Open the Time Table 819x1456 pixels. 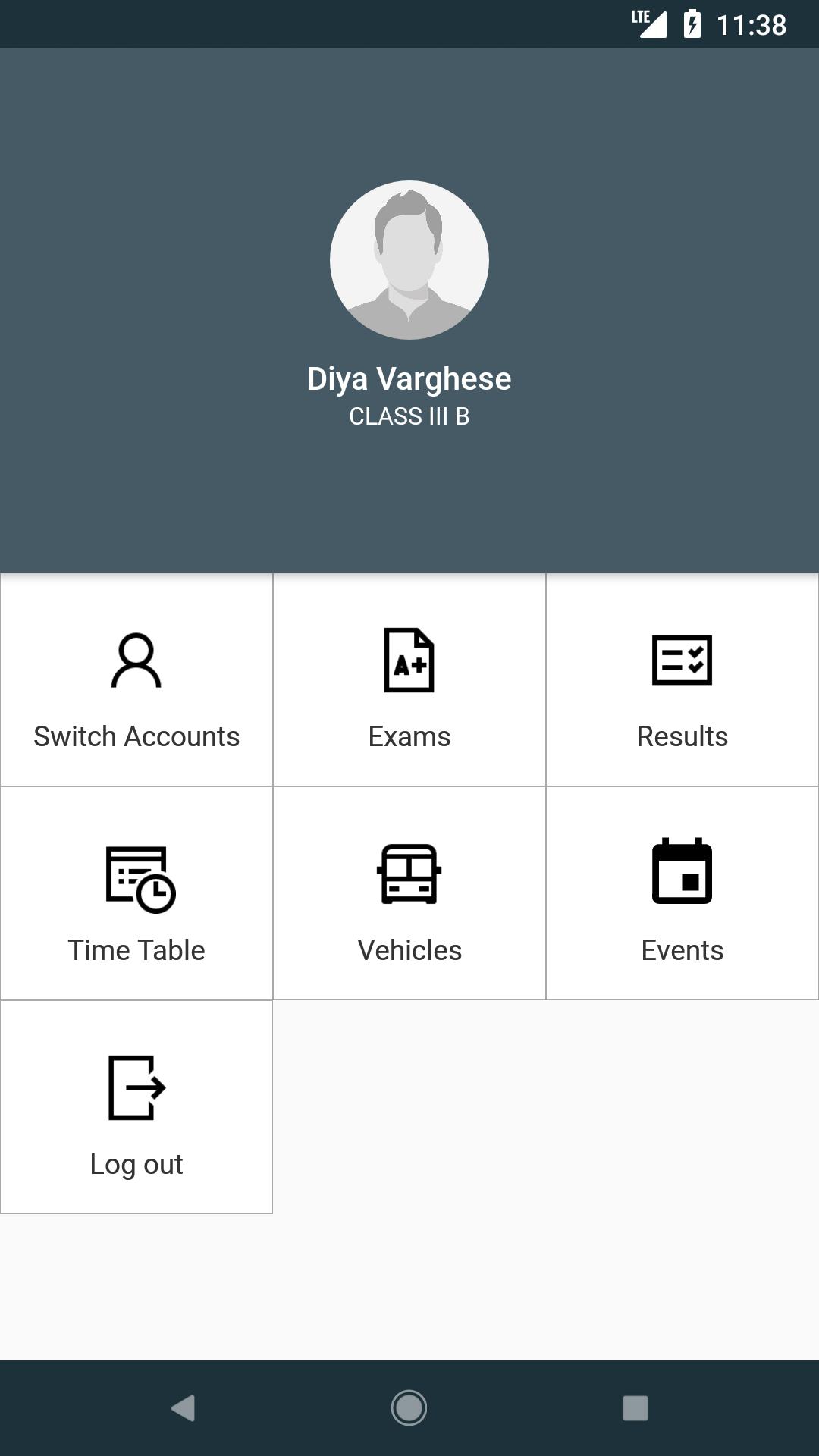[x=136, y=893]
